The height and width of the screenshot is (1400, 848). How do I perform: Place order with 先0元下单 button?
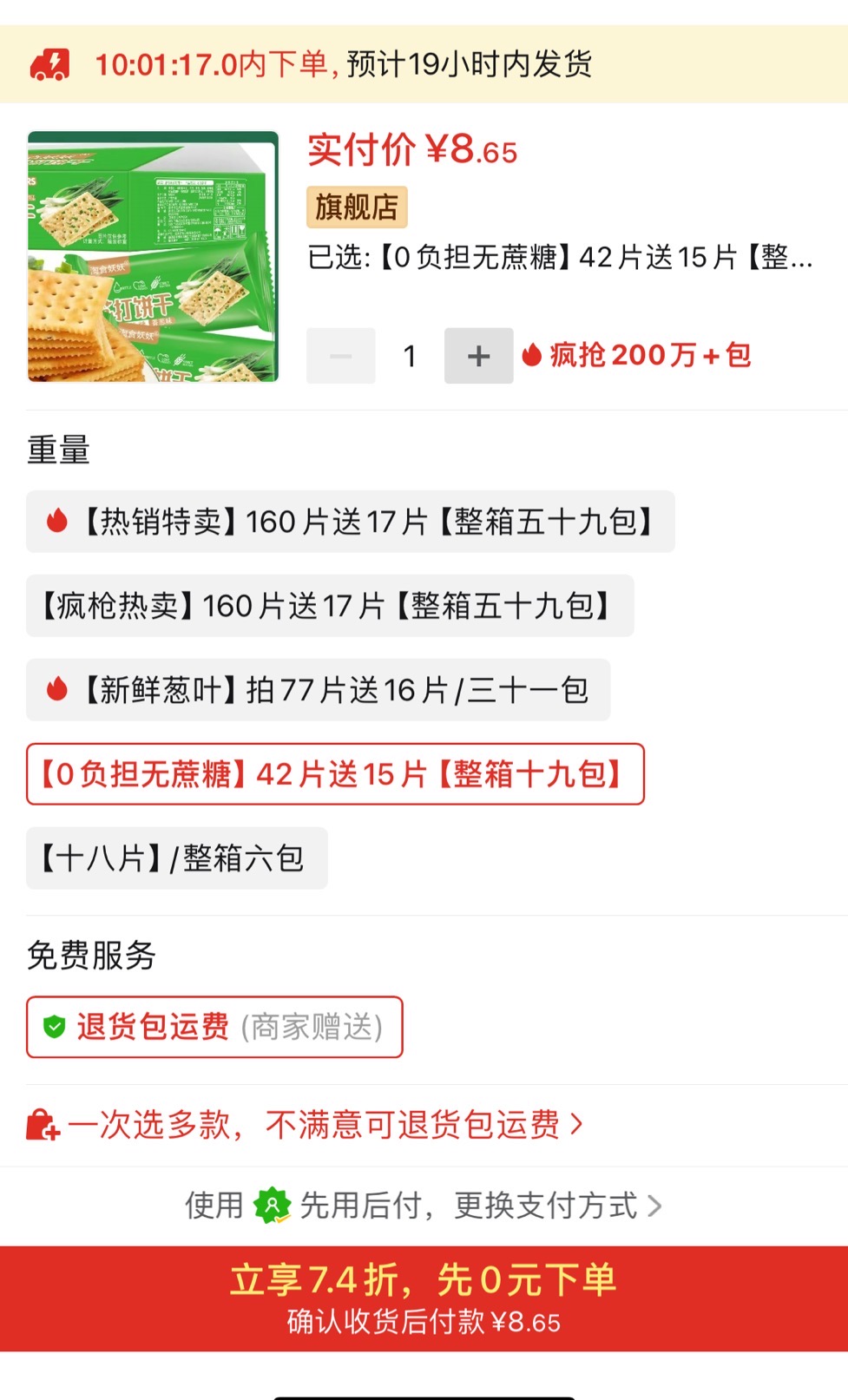click(424, 1298)
